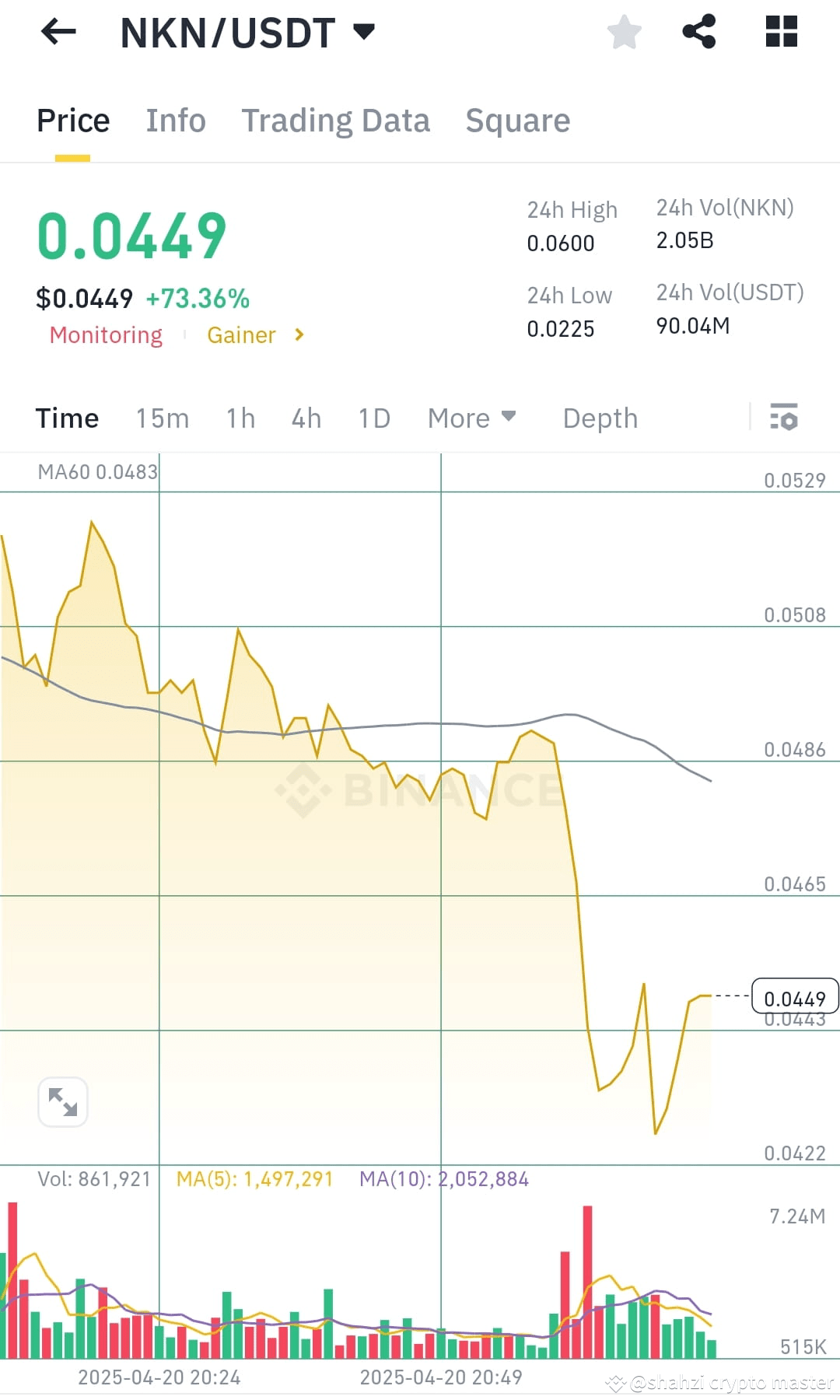Tap the current price label 0.0449 on chart
The image size is (840, 1400).
[793, 998]
